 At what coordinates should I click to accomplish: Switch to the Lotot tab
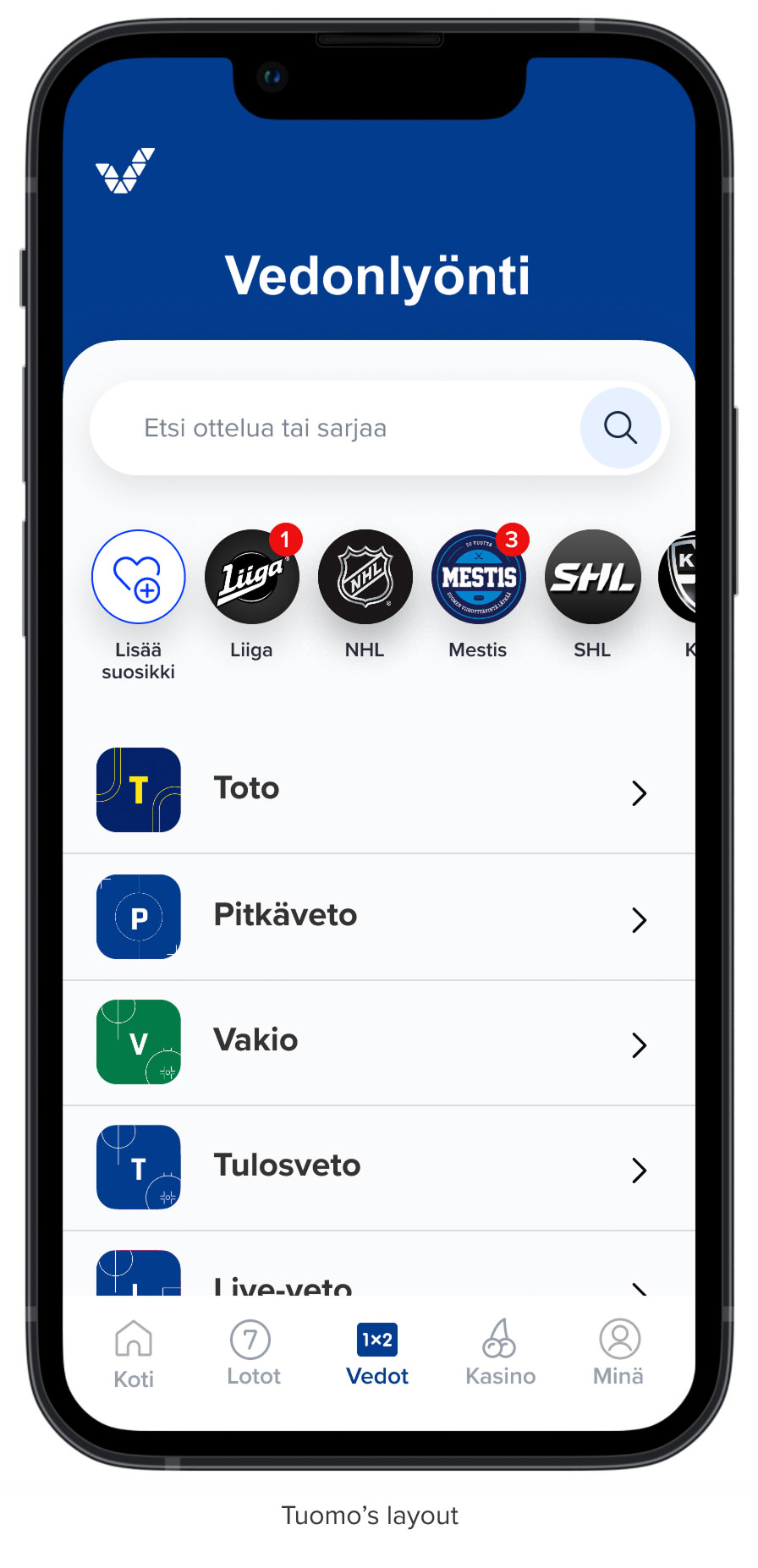click(253, 1353)
